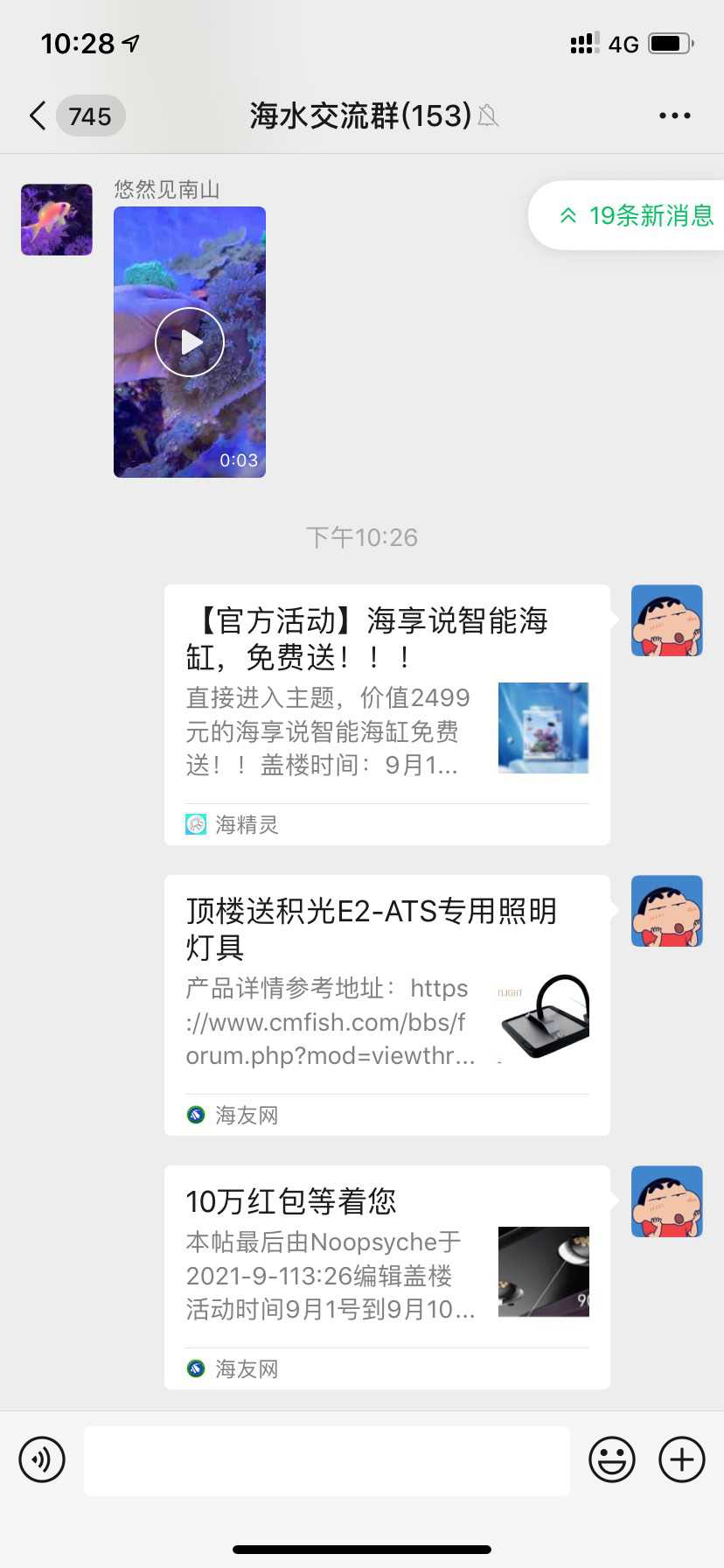Open the plus attachments menu
Screen dimensions: 724x1568
[x=682, y=1459]
